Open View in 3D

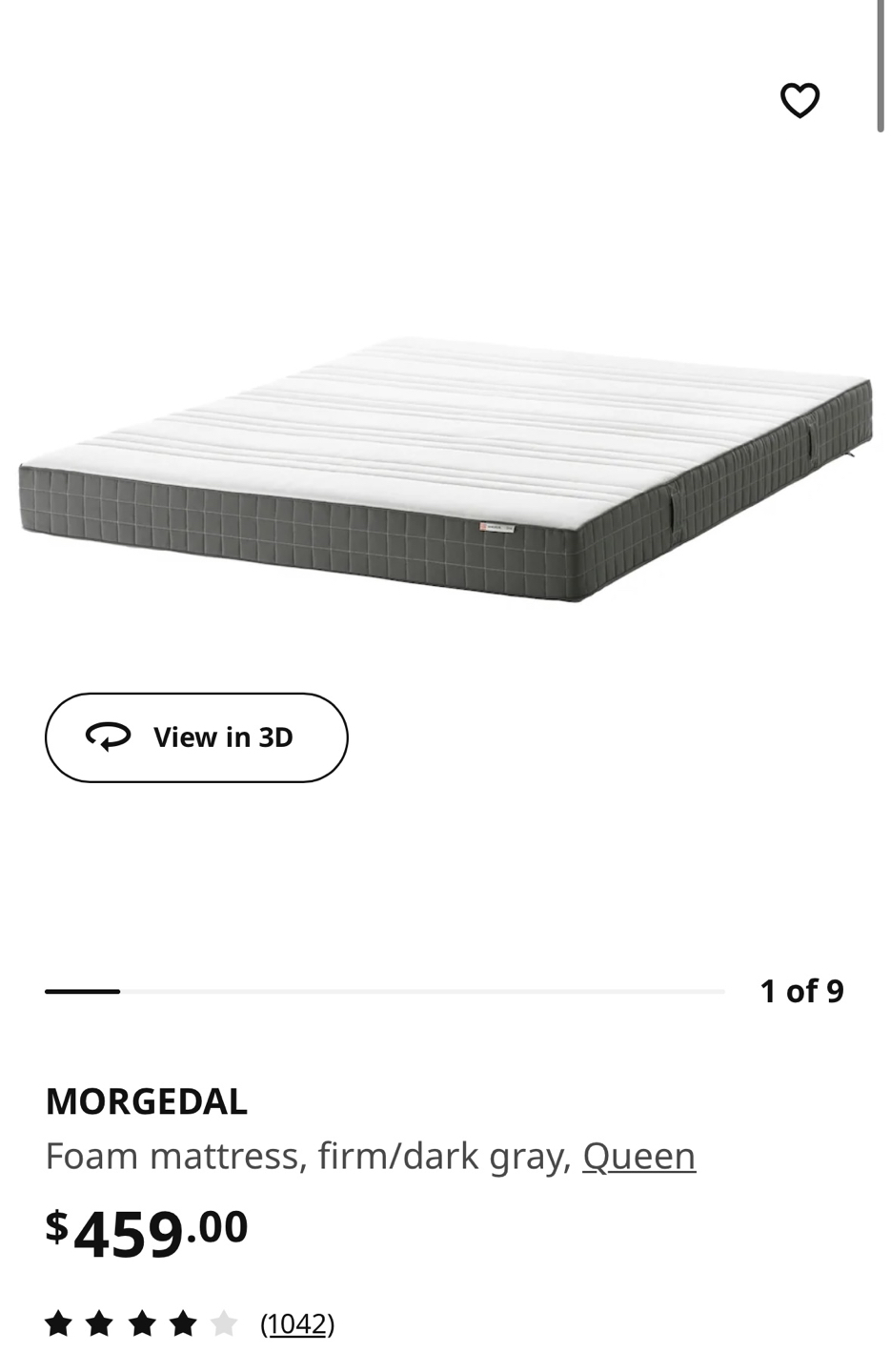(x=196, y=737)
